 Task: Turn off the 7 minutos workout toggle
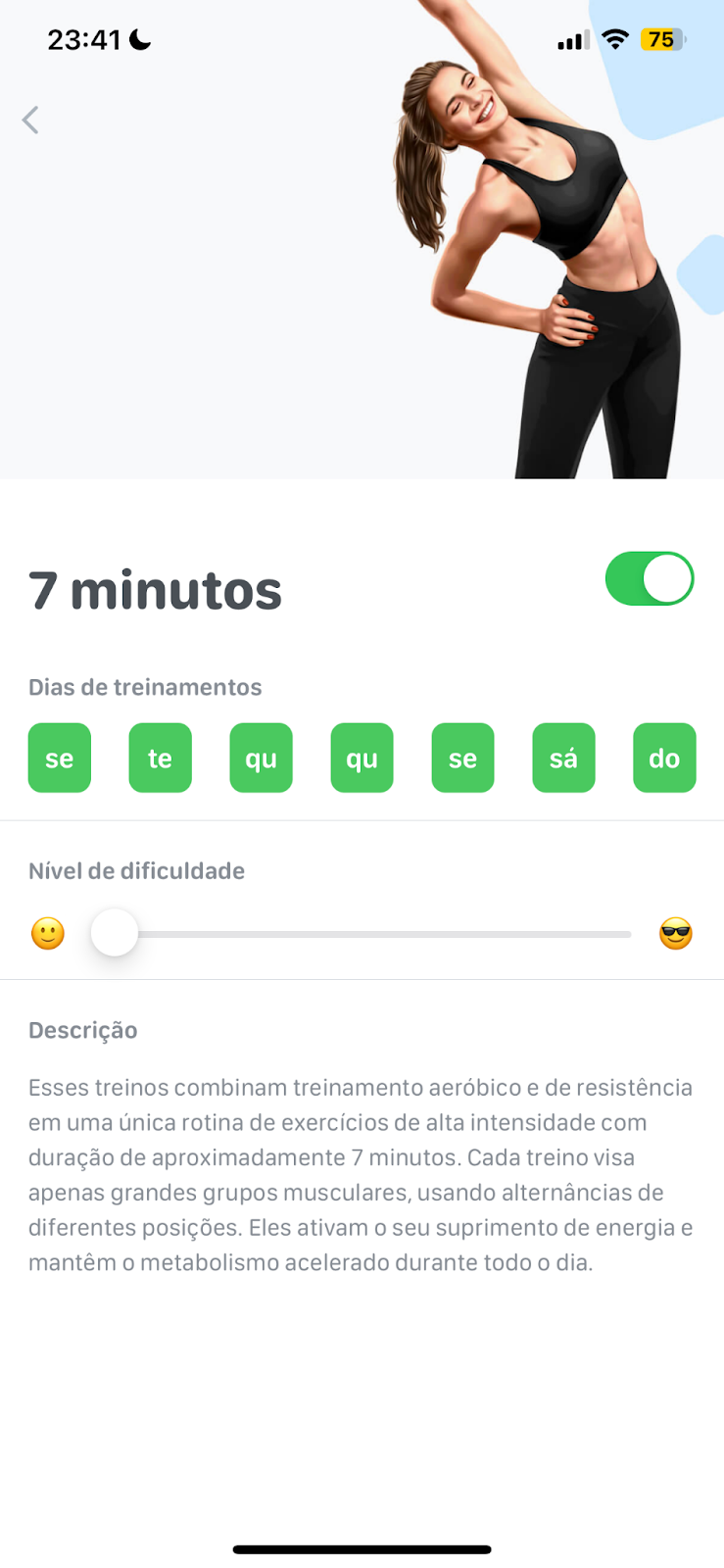[x=650, y=579]
